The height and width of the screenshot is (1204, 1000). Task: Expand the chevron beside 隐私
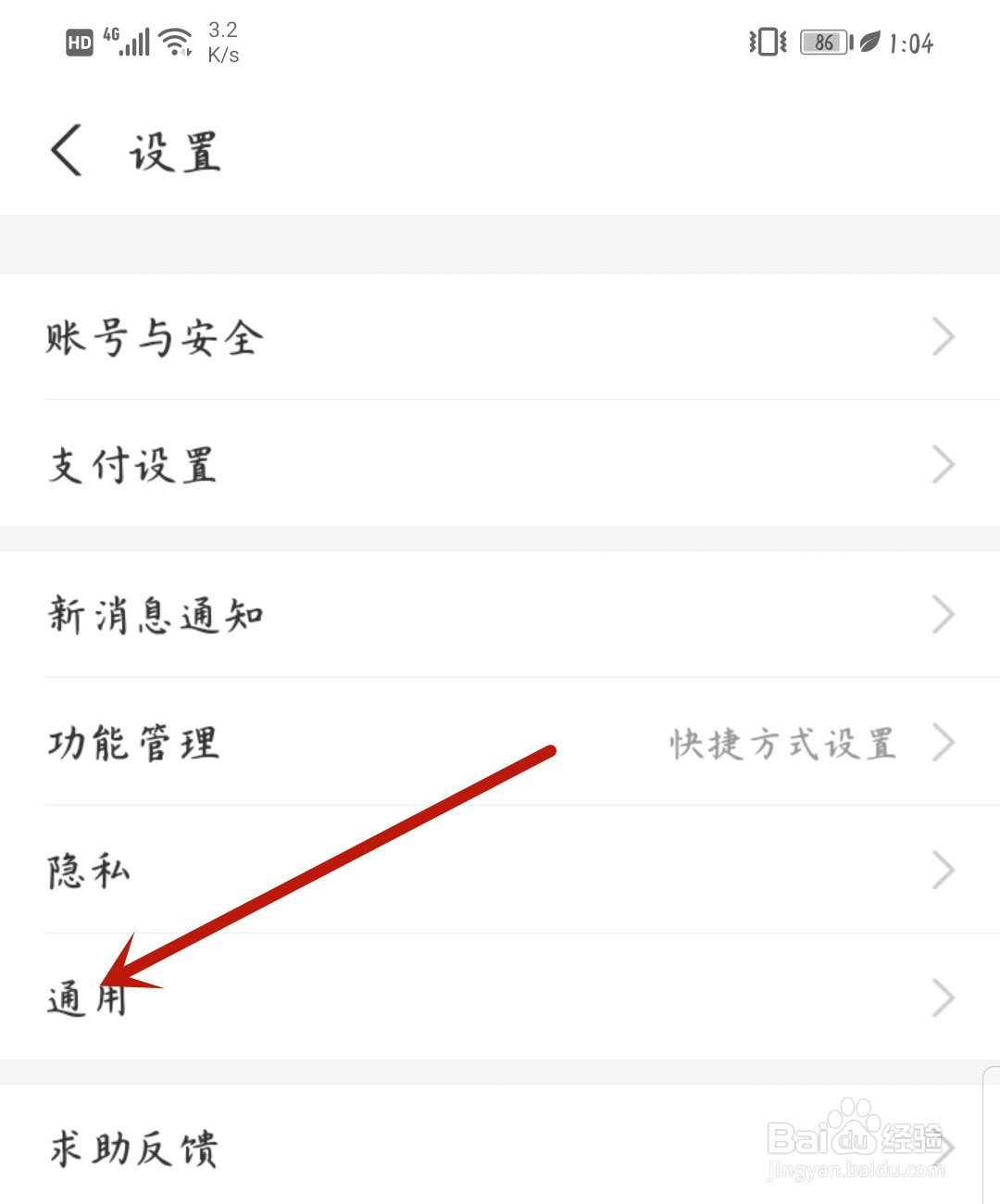pos(944,871)
